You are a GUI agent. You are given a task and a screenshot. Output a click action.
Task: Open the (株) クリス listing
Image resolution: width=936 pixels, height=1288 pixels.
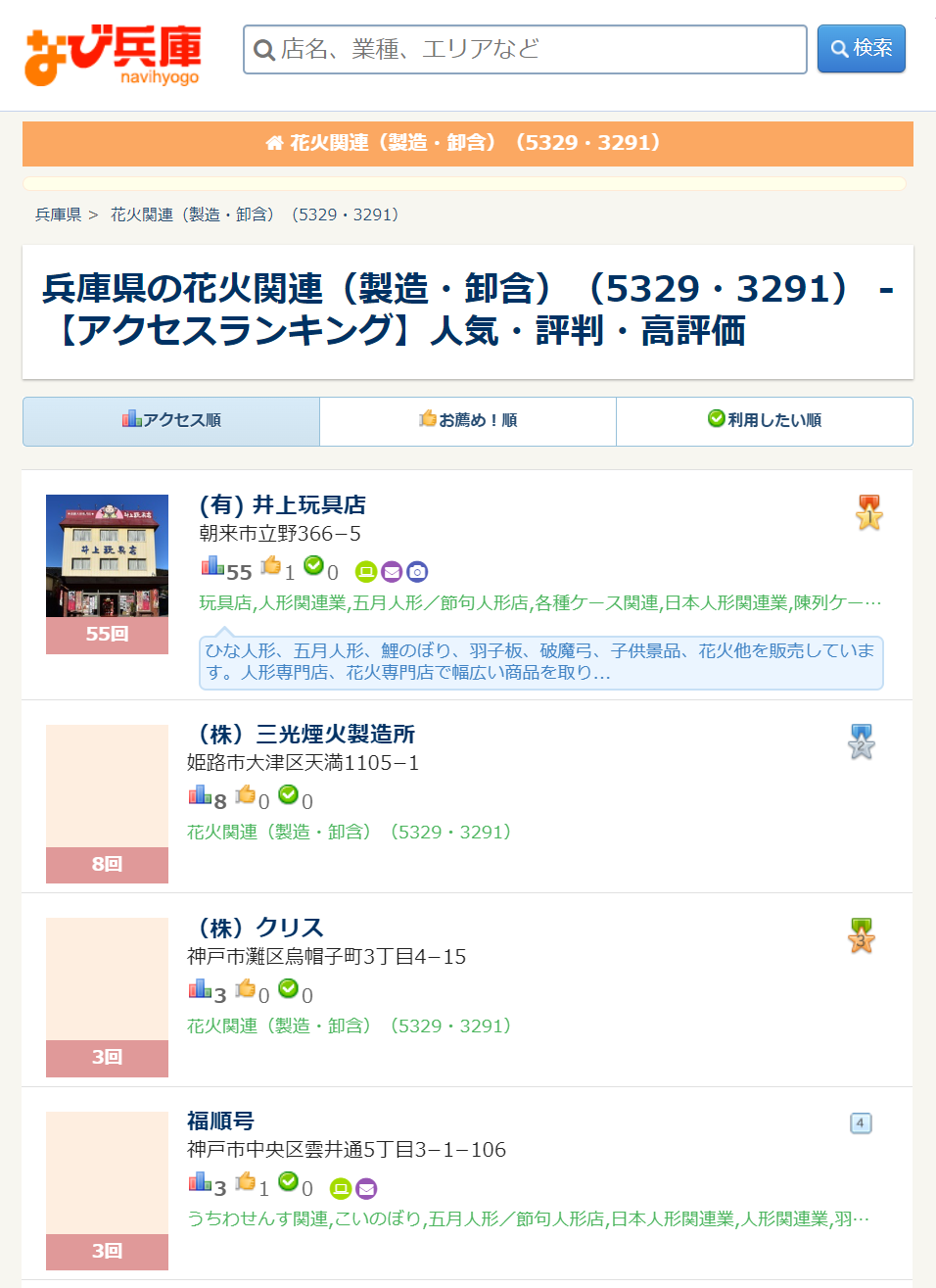(x=255, y=928)
